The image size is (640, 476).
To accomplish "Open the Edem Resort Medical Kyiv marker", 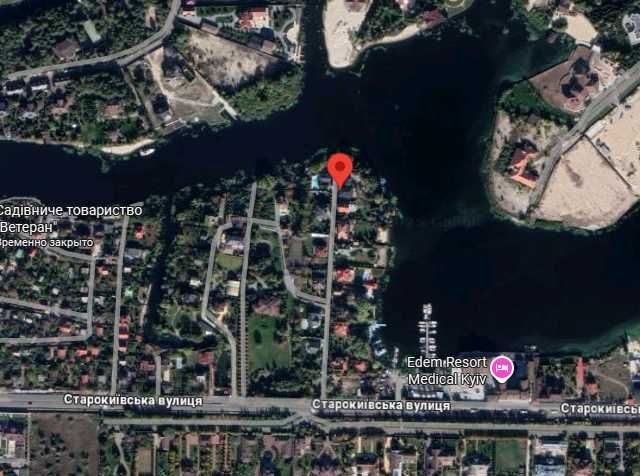I will point(503,367).
